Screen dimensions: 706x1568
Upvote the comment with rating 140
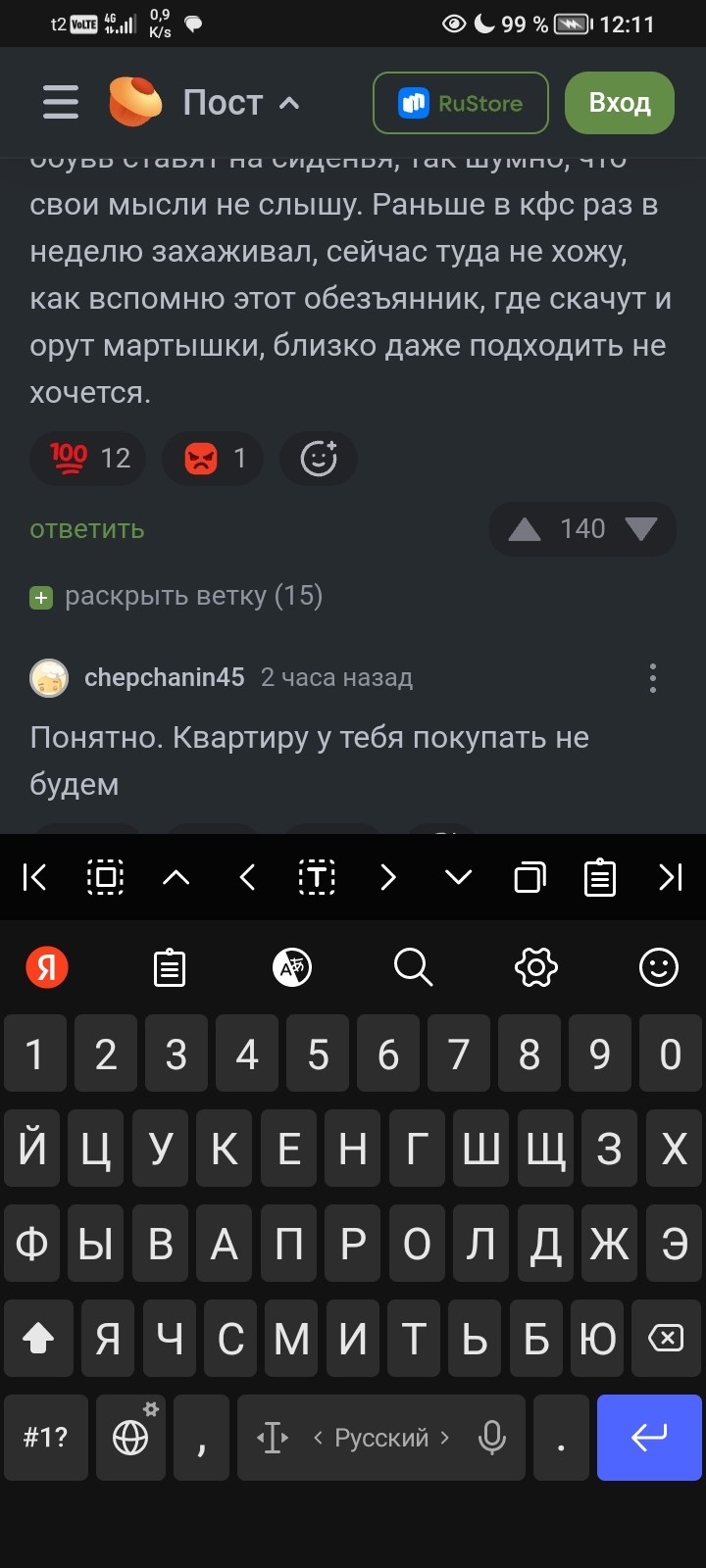pos(525,529)
